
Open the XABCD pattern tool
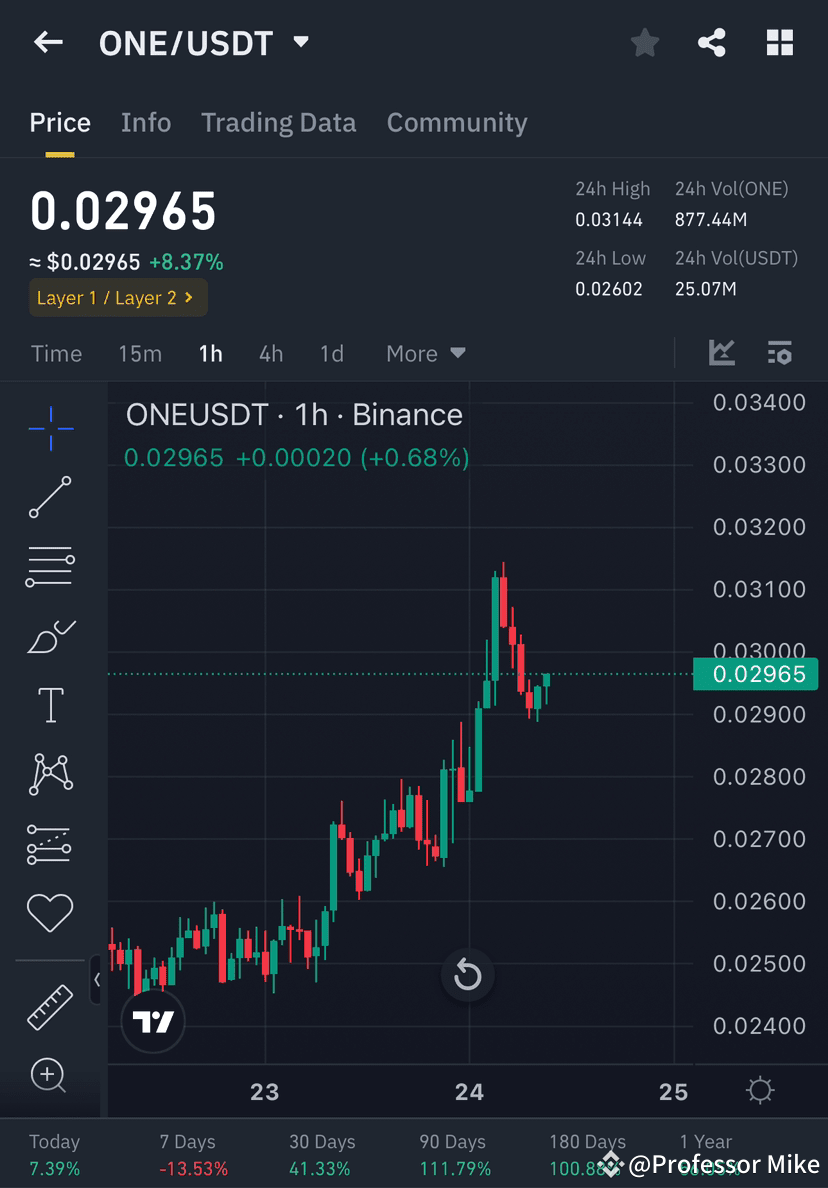point(50,774)
